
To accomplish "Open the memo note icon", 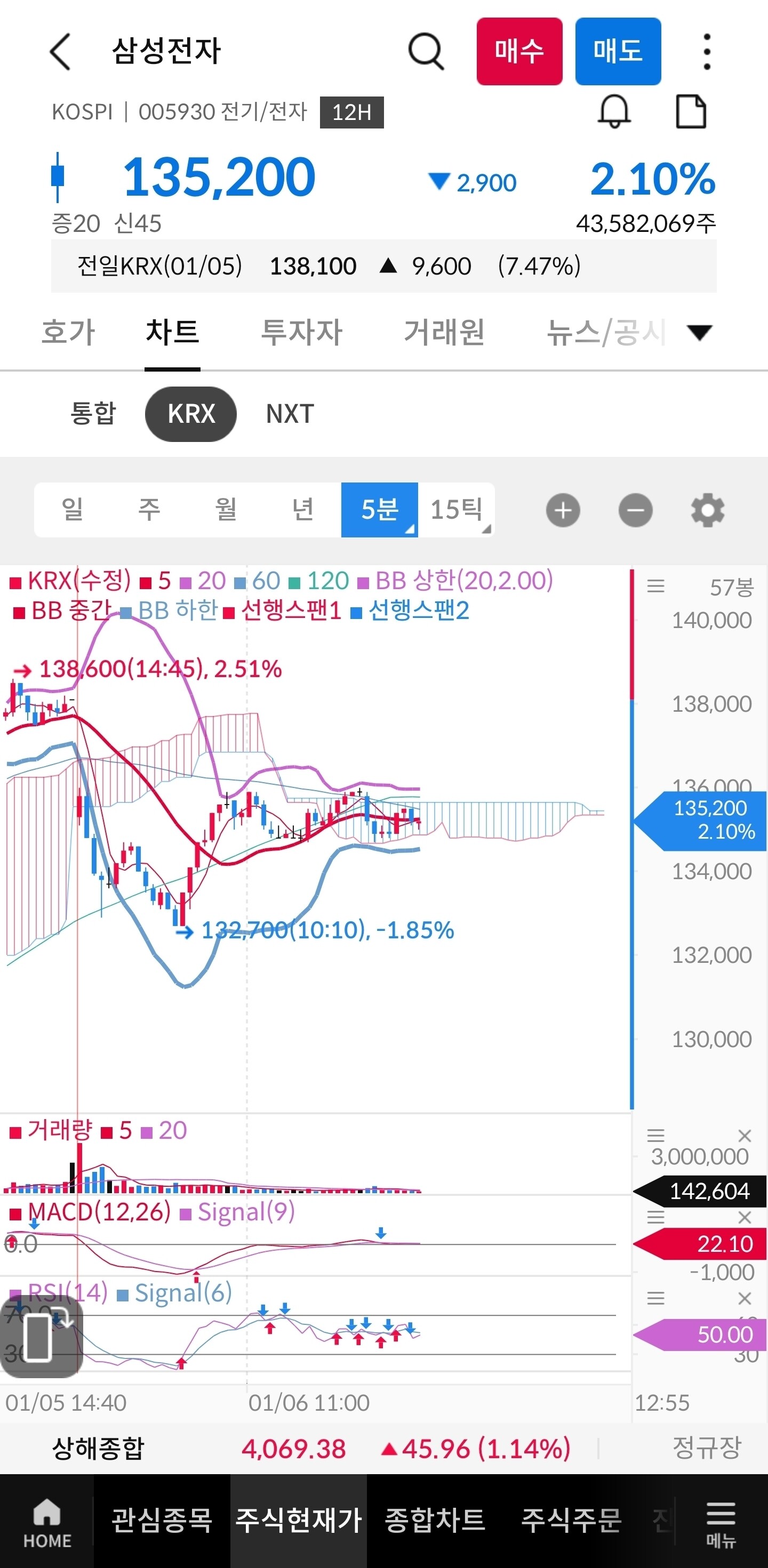I will click(691, 112).
